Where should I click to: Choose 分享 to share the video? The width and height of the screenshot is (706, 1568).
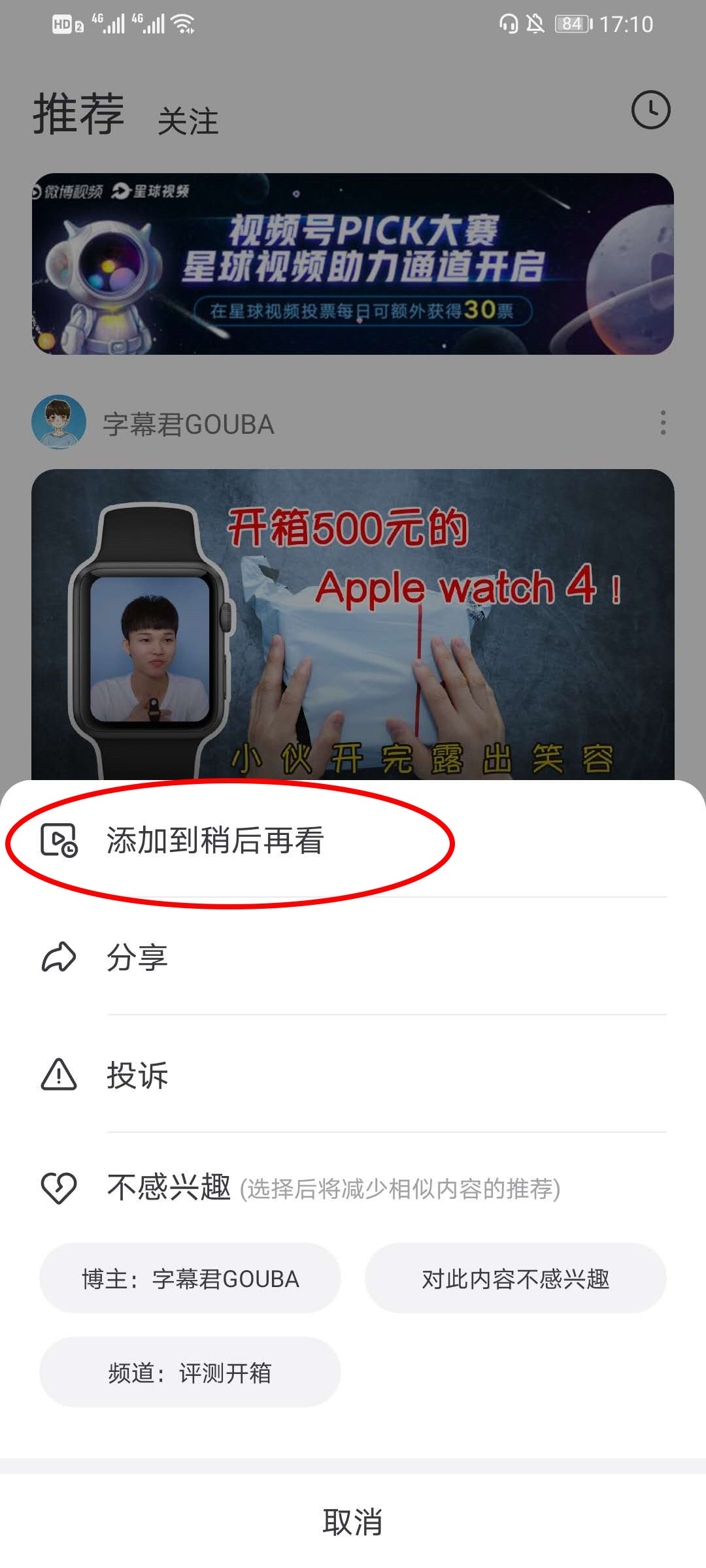137,958
